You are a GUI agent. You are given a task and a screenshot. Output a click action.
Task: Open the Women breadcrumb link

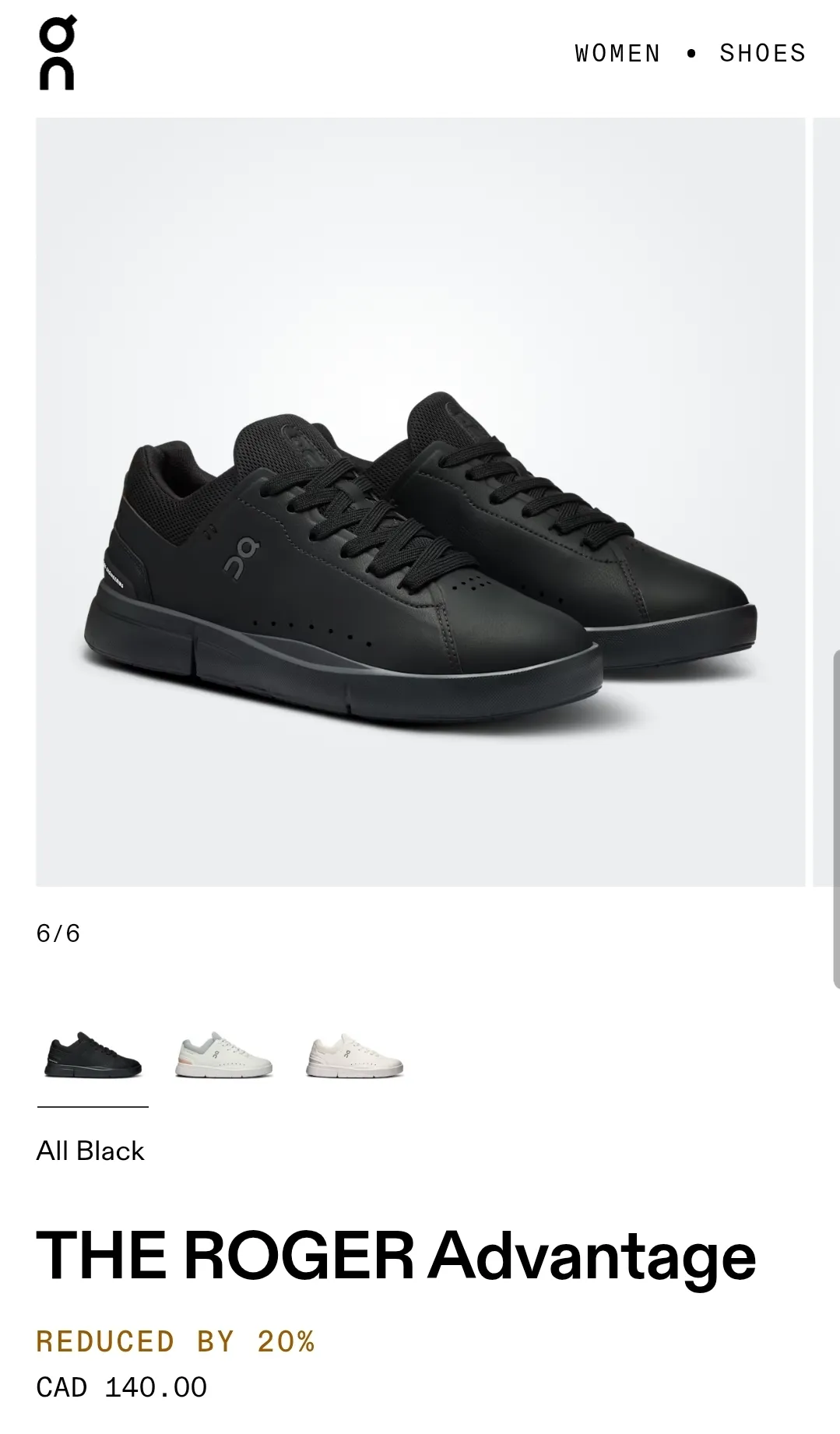pyautogui.click(x=617, y=53)
